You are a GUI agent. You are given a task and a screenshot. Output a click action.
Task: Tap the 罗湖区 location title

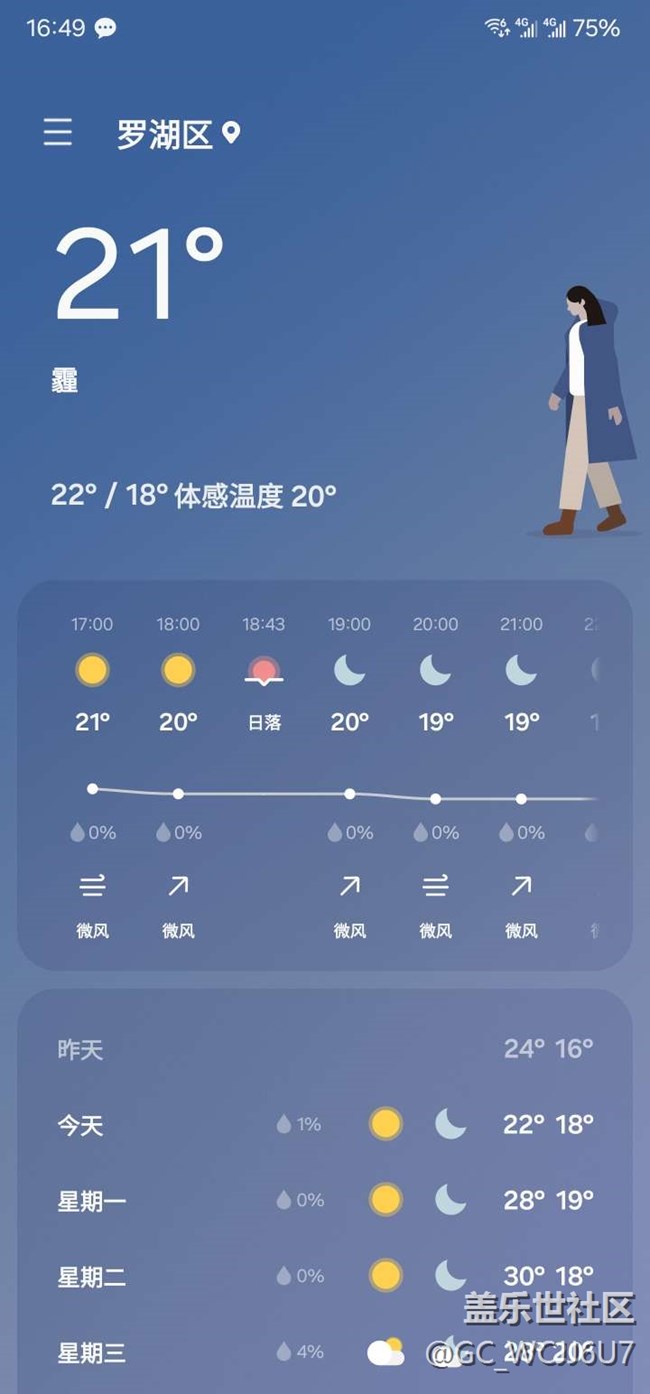click(165, 134)
